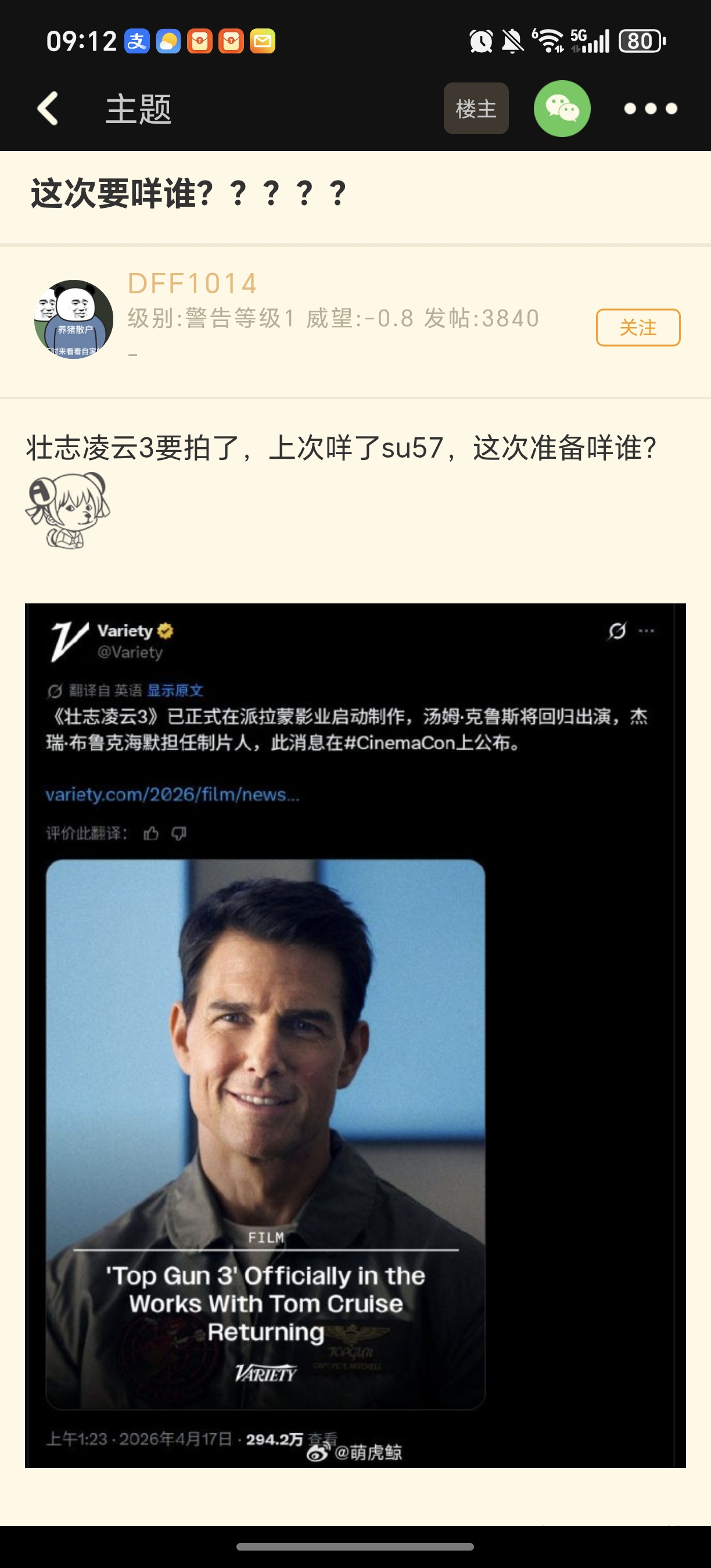Share this thread via WeChat icon
Viewport: 711px width, 1568px height.
pos(562,109)
